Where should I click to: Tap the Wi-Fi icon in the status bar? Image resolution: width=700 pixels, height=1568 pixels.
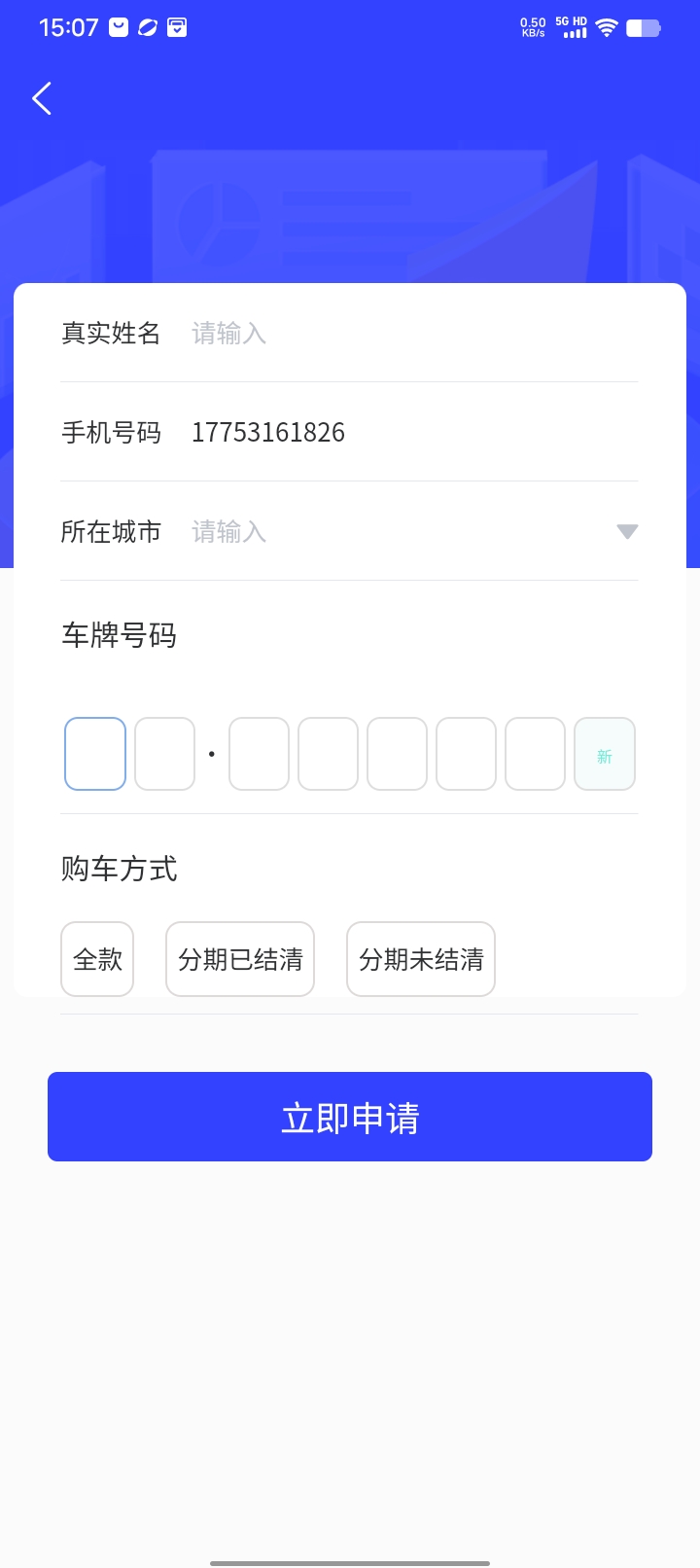click(x=607, y=27)
